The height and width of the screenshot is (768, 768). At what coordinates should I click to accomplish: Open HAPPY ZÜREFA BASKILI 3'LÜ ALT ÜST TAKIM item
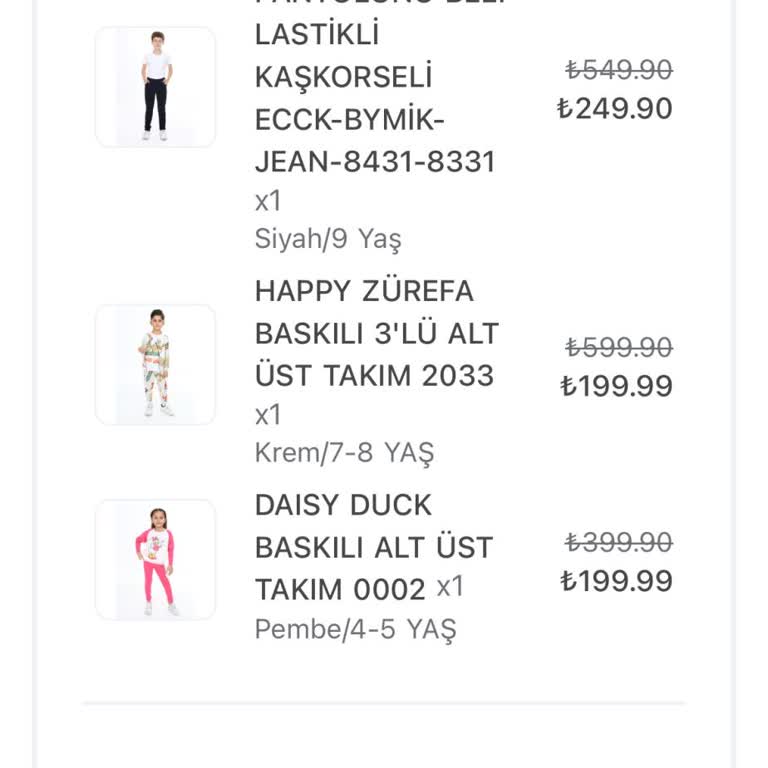point(376,333)
